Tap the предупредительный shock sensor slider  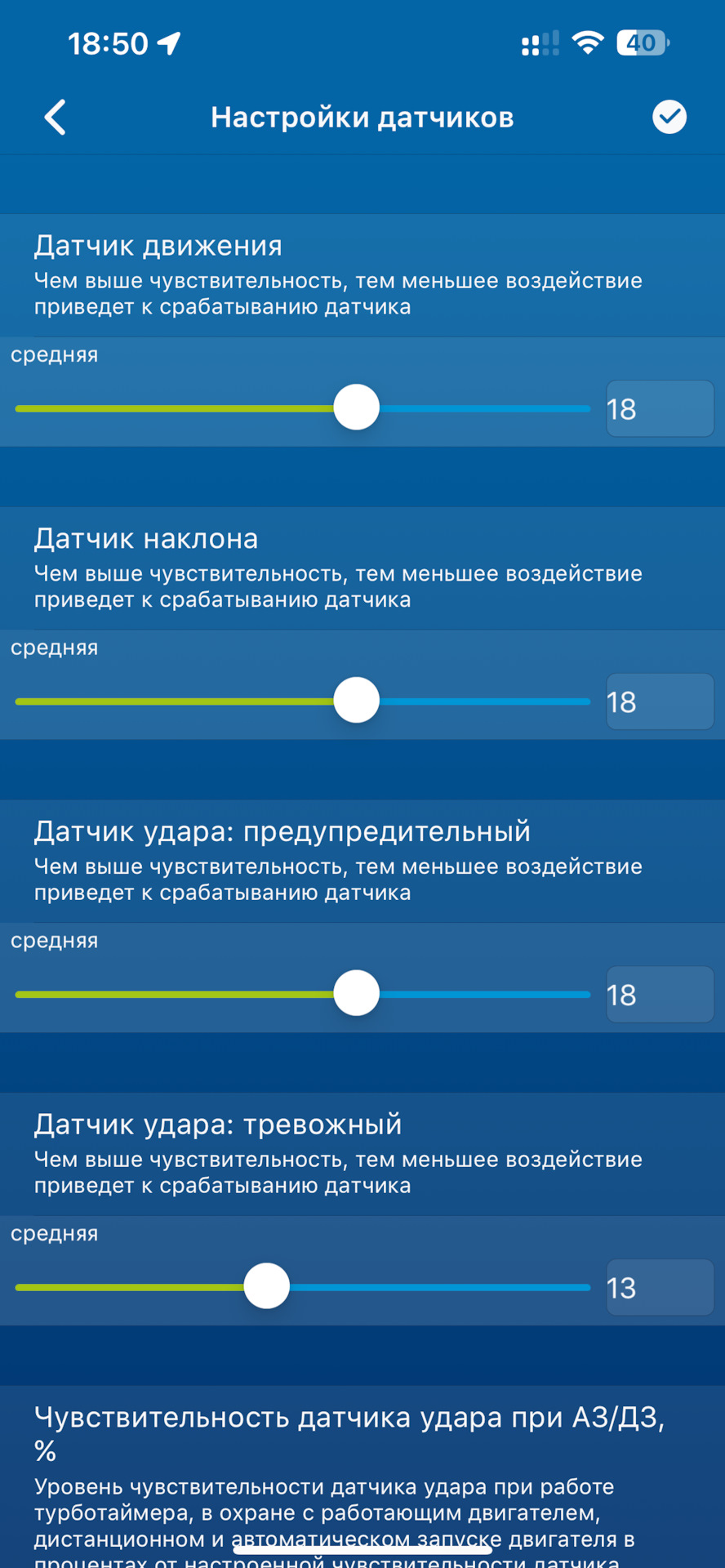pyautogui.click(x=357, y=994)
